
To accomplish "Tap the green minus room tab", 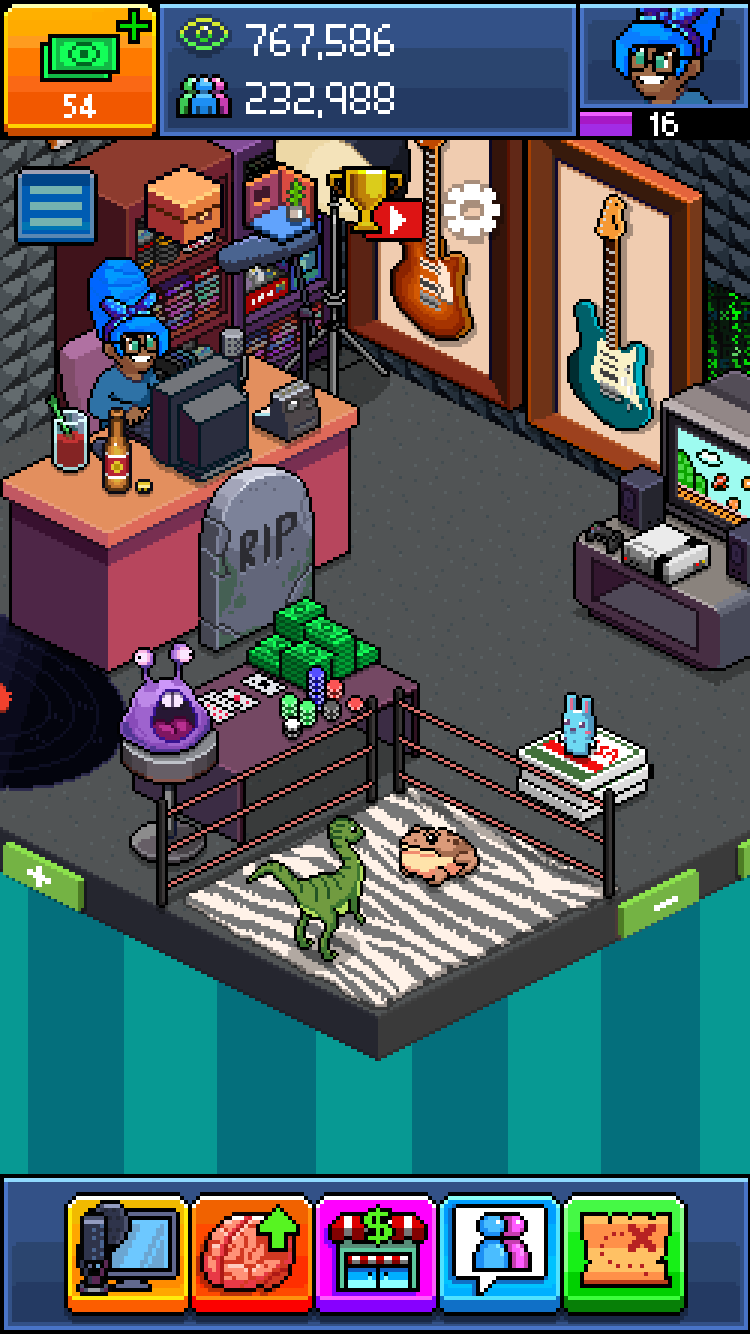I will click(660, 902).
